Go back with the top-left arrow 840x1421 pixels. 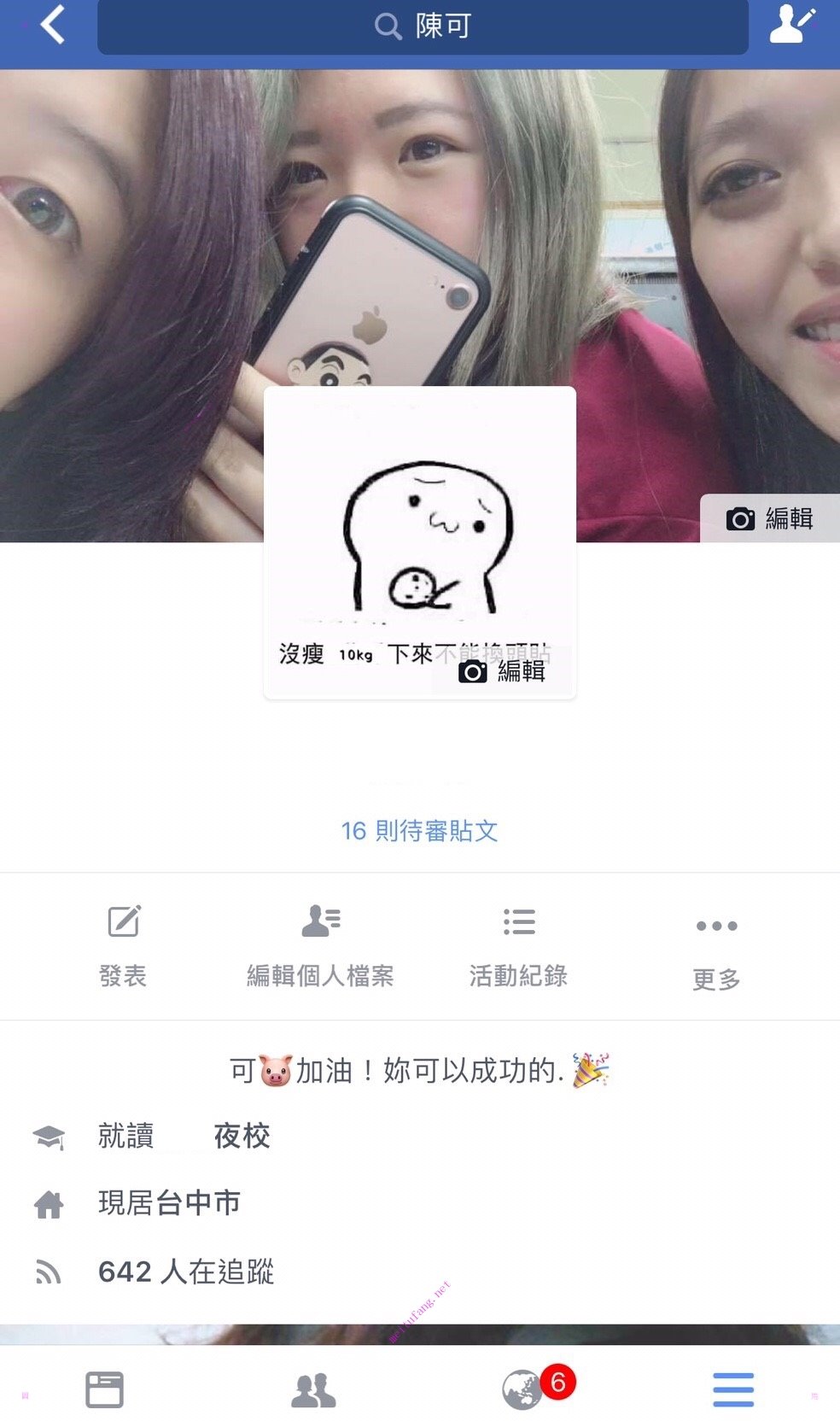[53, 25]
